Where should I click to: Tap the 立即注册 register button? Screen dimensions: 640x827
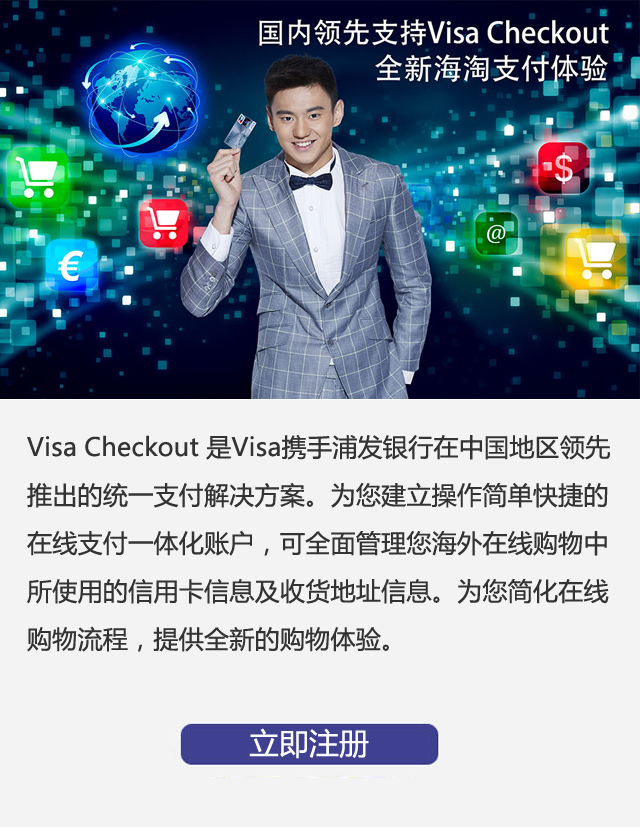coord(309,745)
